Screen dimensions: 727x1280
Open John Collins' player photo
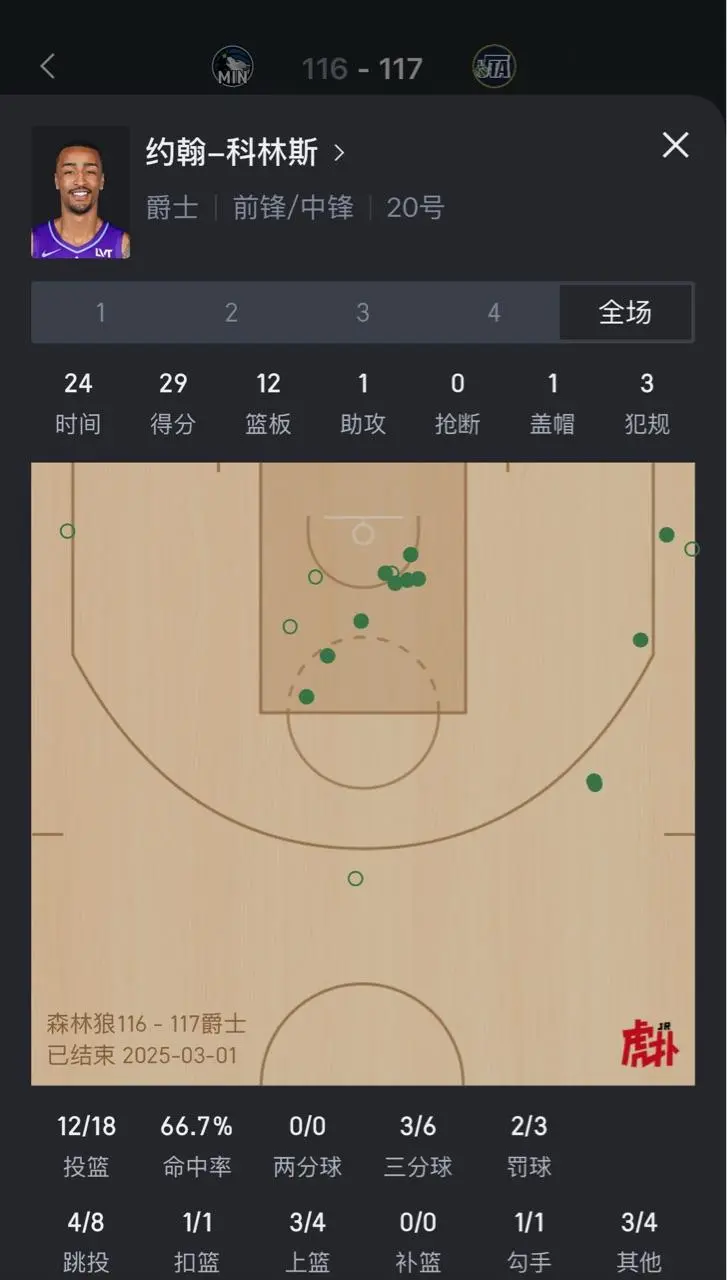pos(81,193)
